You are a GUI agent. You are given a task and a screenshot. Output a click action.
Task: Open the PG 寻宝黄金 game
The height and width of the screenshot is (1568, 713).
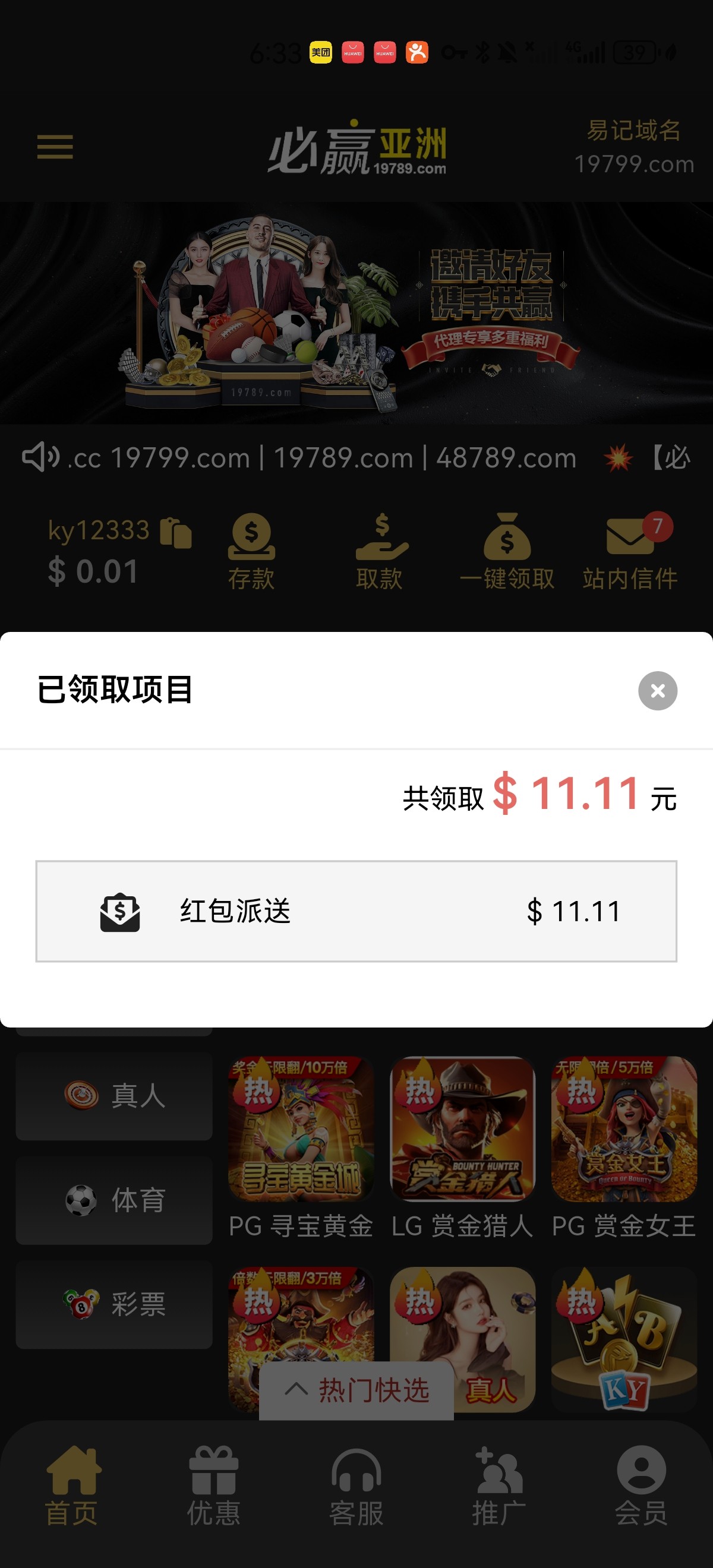(301, 1129)
